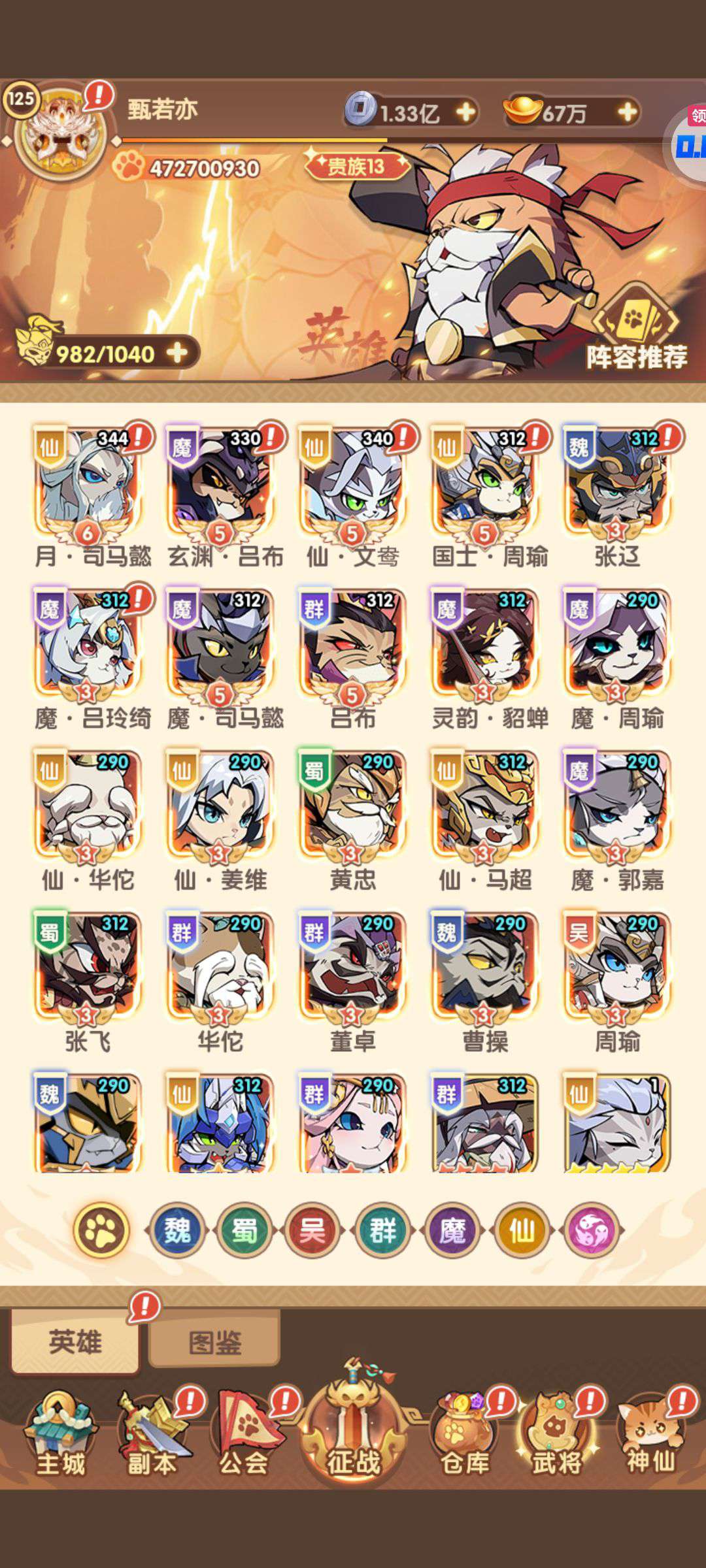Filter heroes by 蜀 faction
The image size is (706, 1568).
pyautogui.click(x=244, y=1231)
